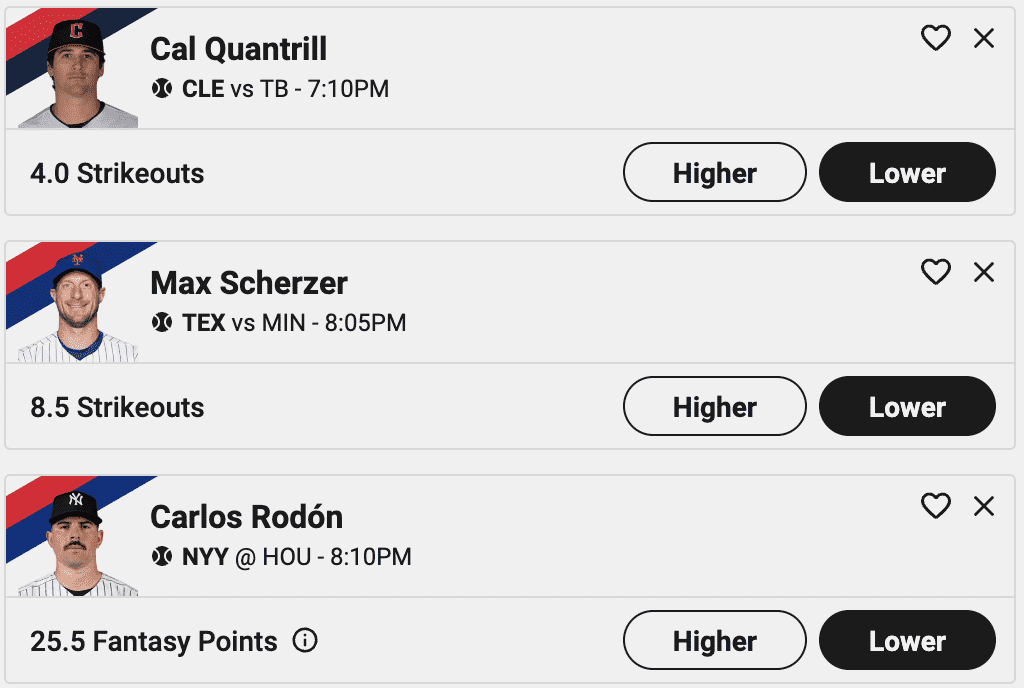The height and width of the screenshot is (688, 1024).
Task: Choose Lower for Carlos Rodón's fantasy points
Action: (907, 641)
